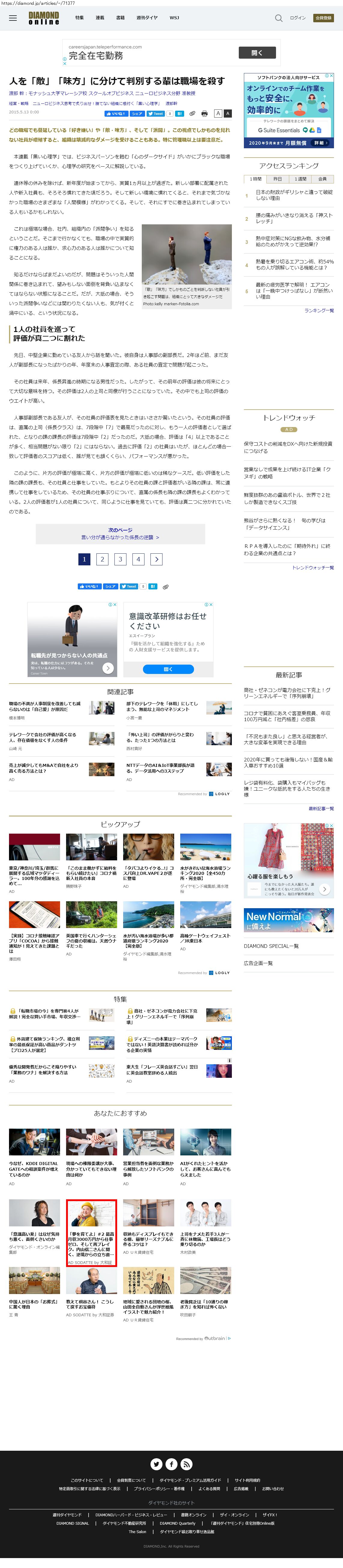
Task: Open site search magnifier
Action: point(278,18)
